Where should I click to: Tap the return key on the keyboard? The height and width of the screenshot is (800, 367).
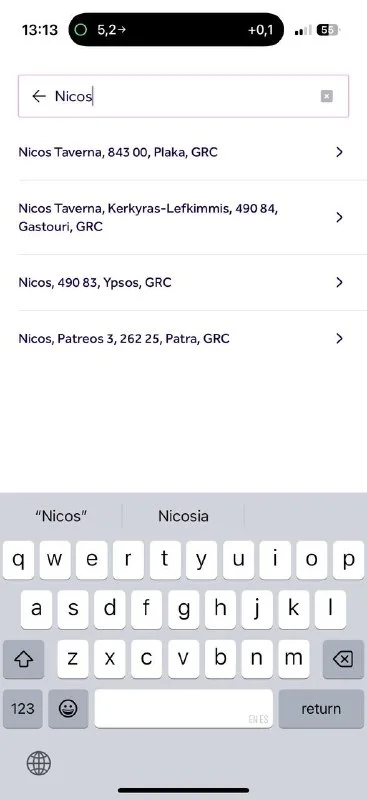[x=321, y=709]
